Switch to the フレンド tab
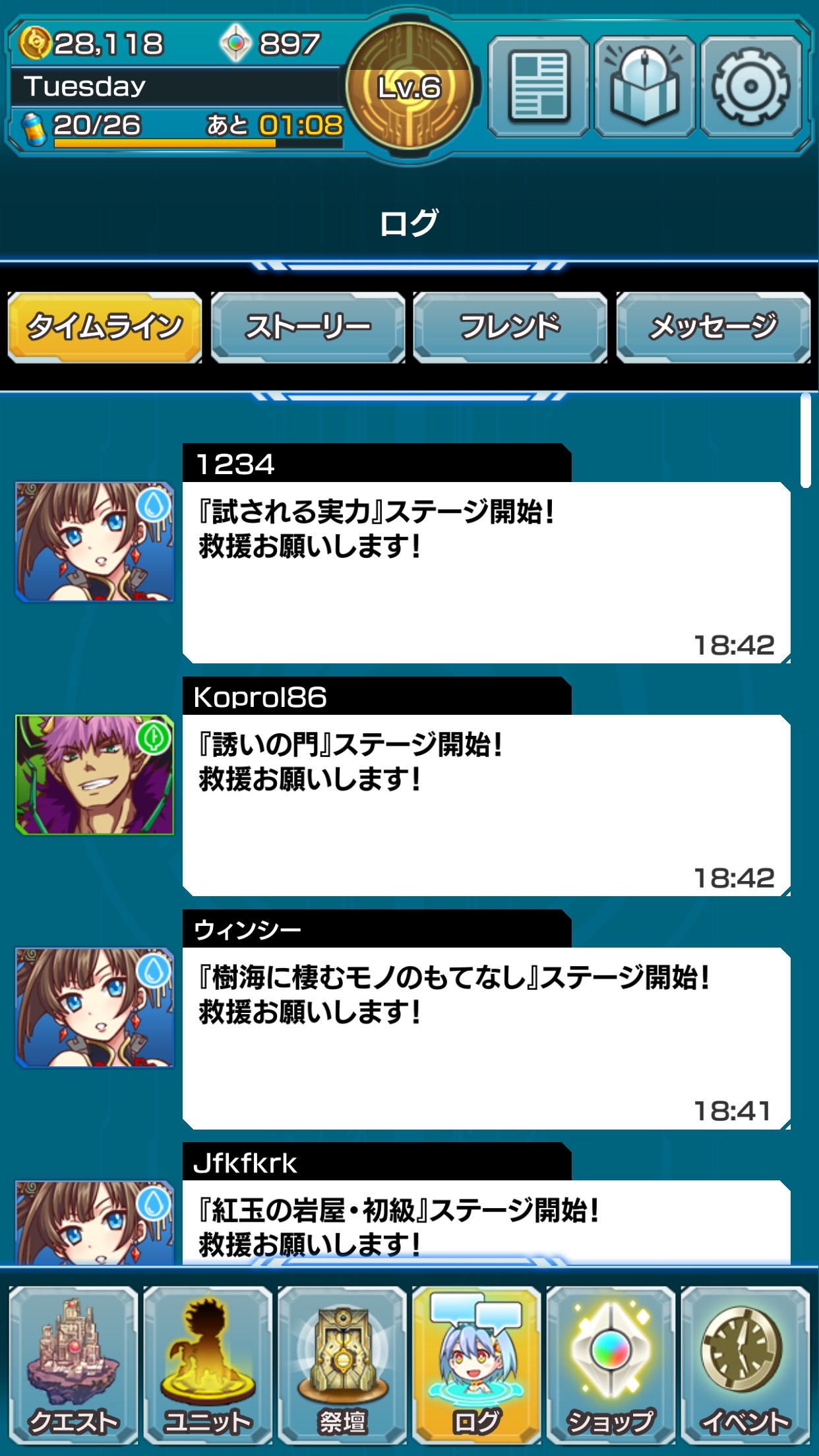Viewport: 819px width, 1456px height. [510, 327]
